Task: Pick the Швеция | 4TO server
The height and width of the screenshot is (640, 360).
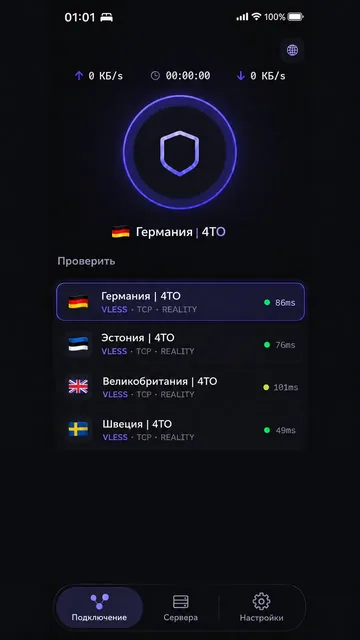Action: (180, 430)
